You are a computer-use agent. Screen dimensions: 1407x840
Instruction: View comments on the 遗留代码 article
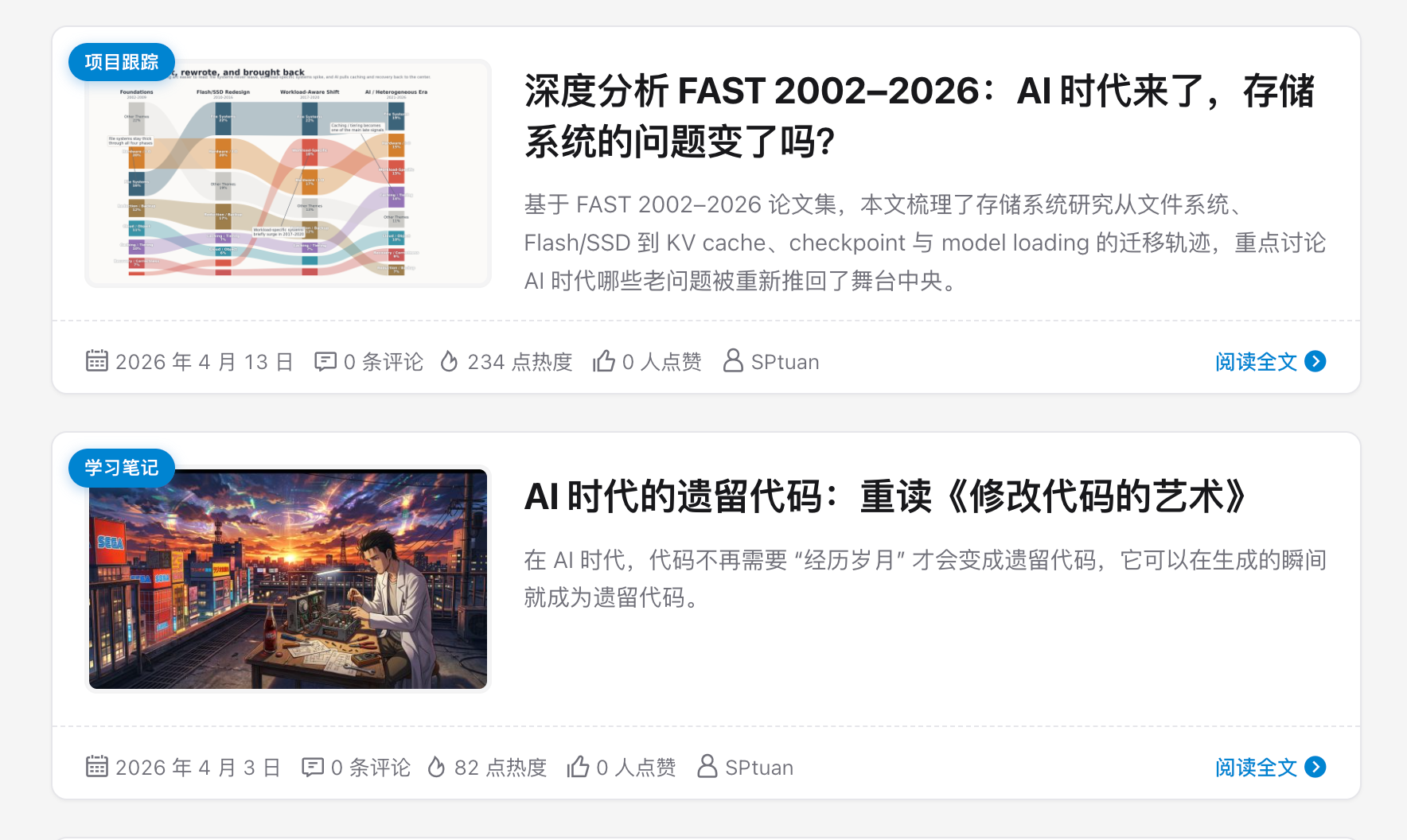(357, 768)
